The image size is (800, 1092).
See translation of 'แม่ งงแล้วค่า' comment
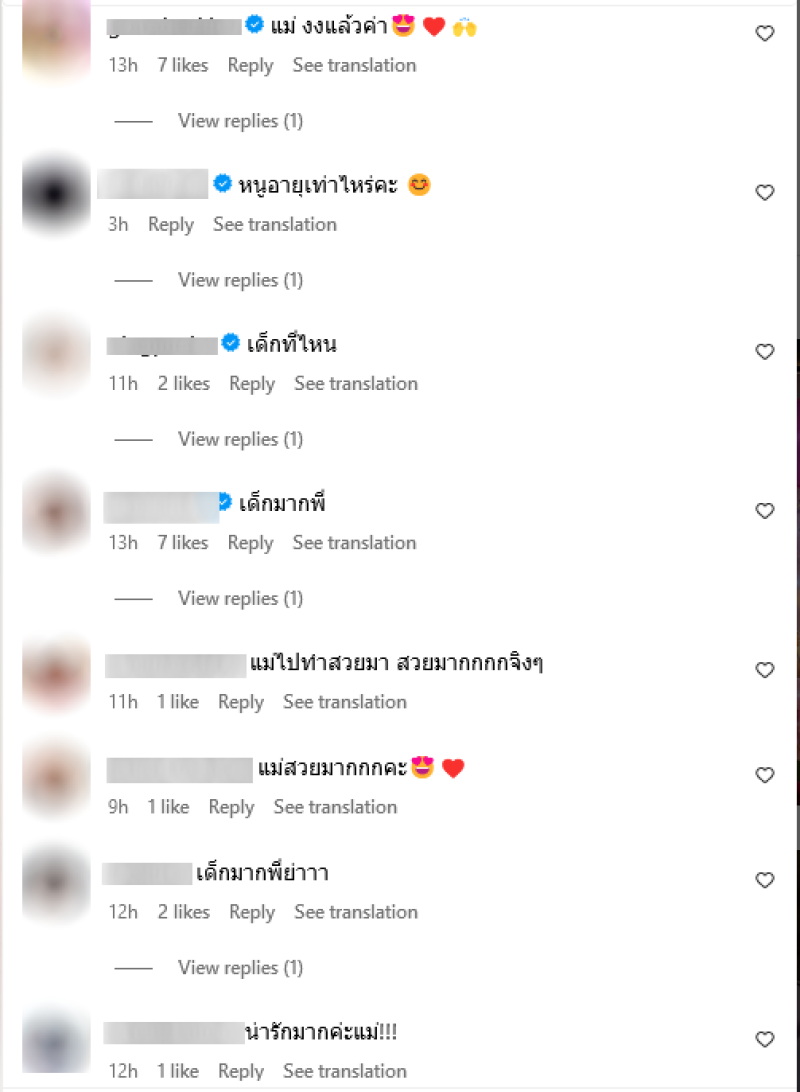(x=354, y=66)
